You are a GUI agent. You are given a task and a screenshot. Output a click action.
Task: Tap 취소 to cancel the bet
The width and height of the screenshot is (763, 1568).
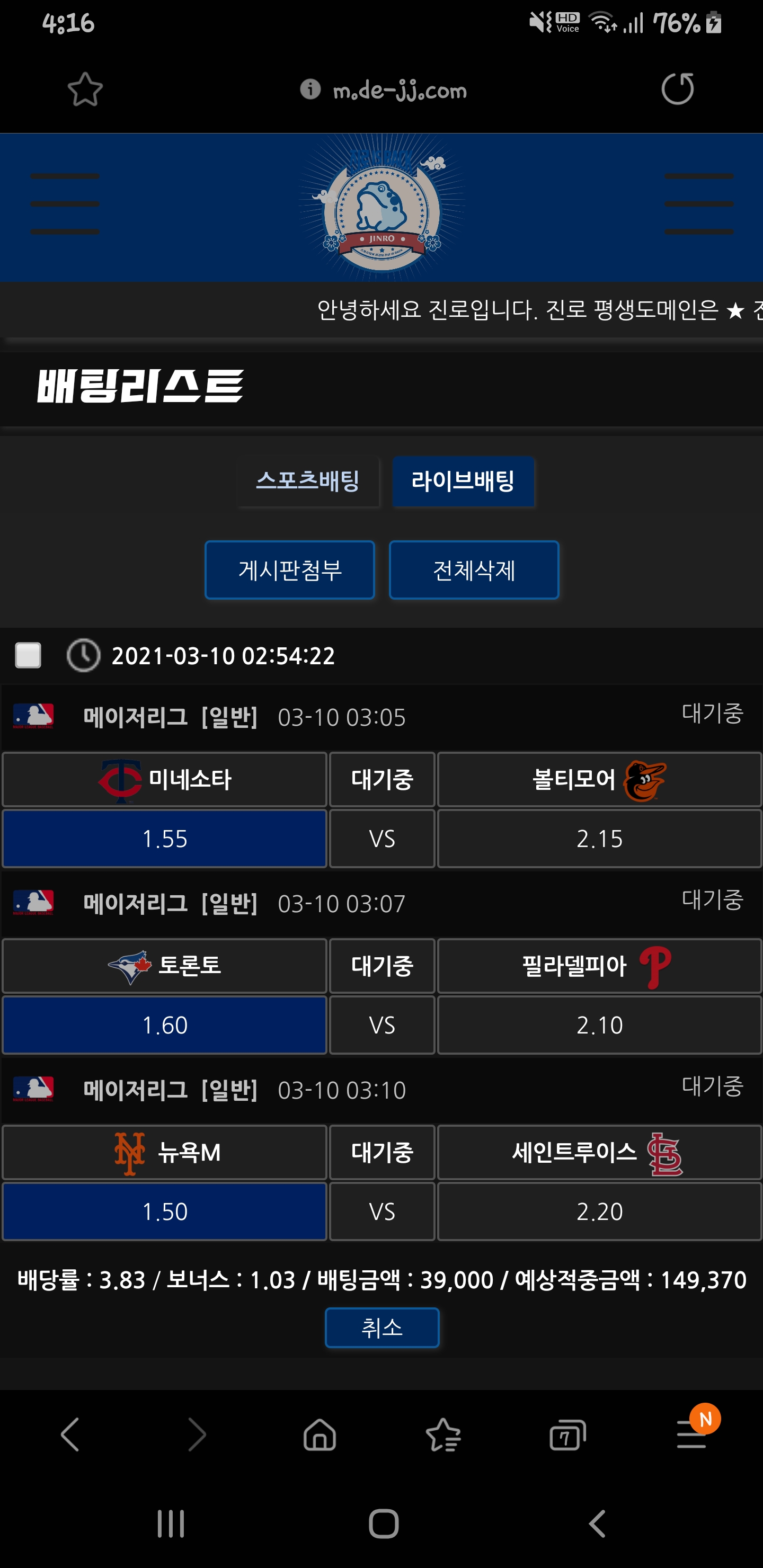(x=382, y=1328)
